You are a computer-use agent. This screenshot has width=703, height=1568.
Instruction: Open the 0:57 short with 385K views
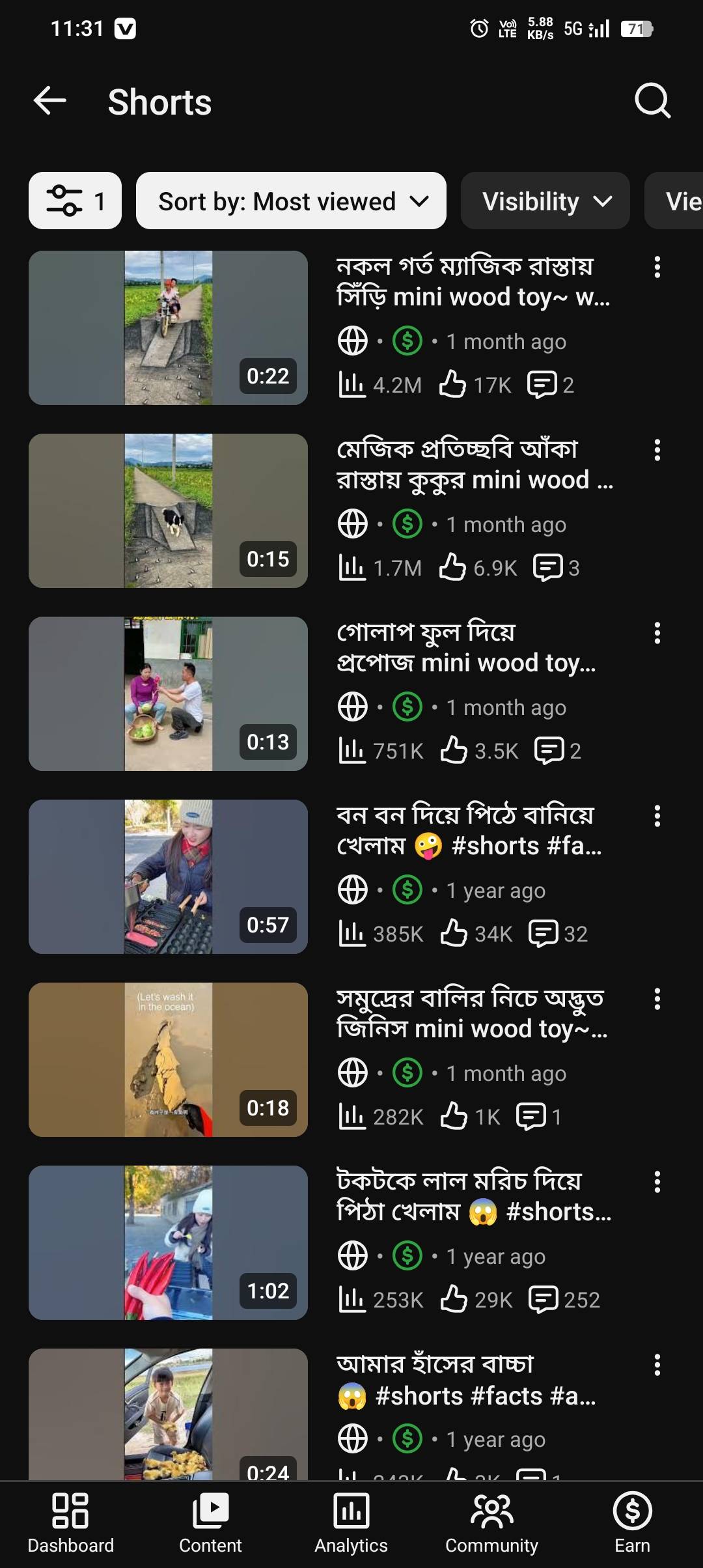168,876
